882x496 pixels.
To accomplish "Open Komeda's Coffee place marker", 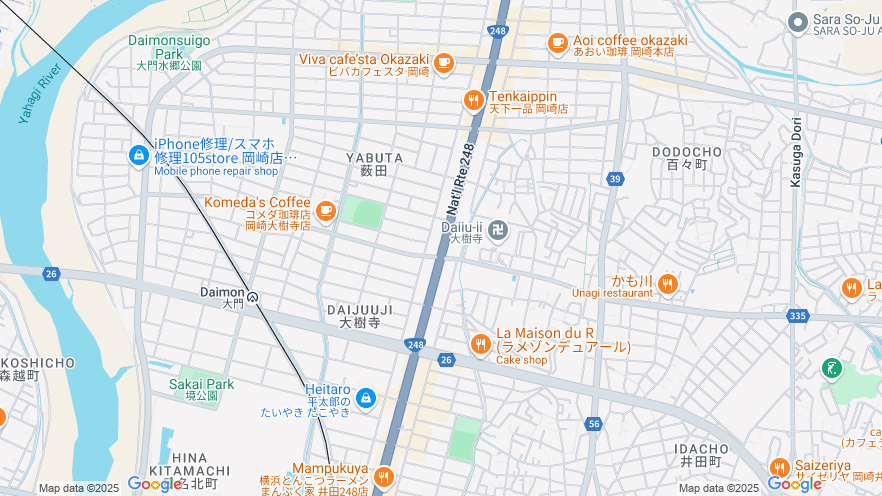I will pyautogui.click(x=325, y=210).
